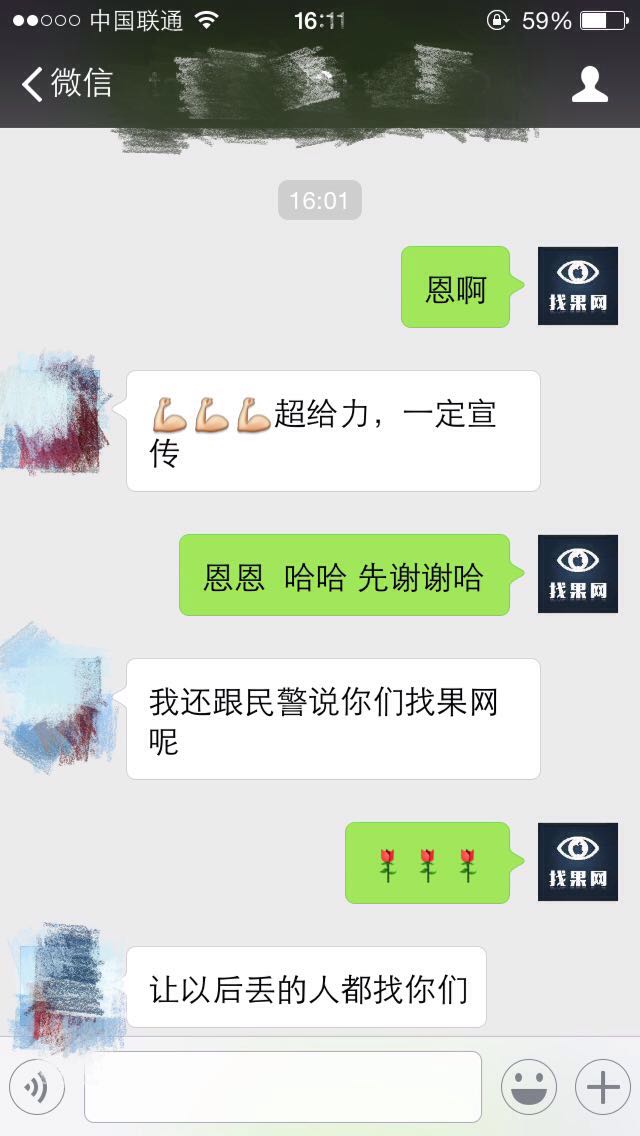Tap the 找果网 avatar beside 恩啊
The image size is (640, 1136).
coord(578,285)
